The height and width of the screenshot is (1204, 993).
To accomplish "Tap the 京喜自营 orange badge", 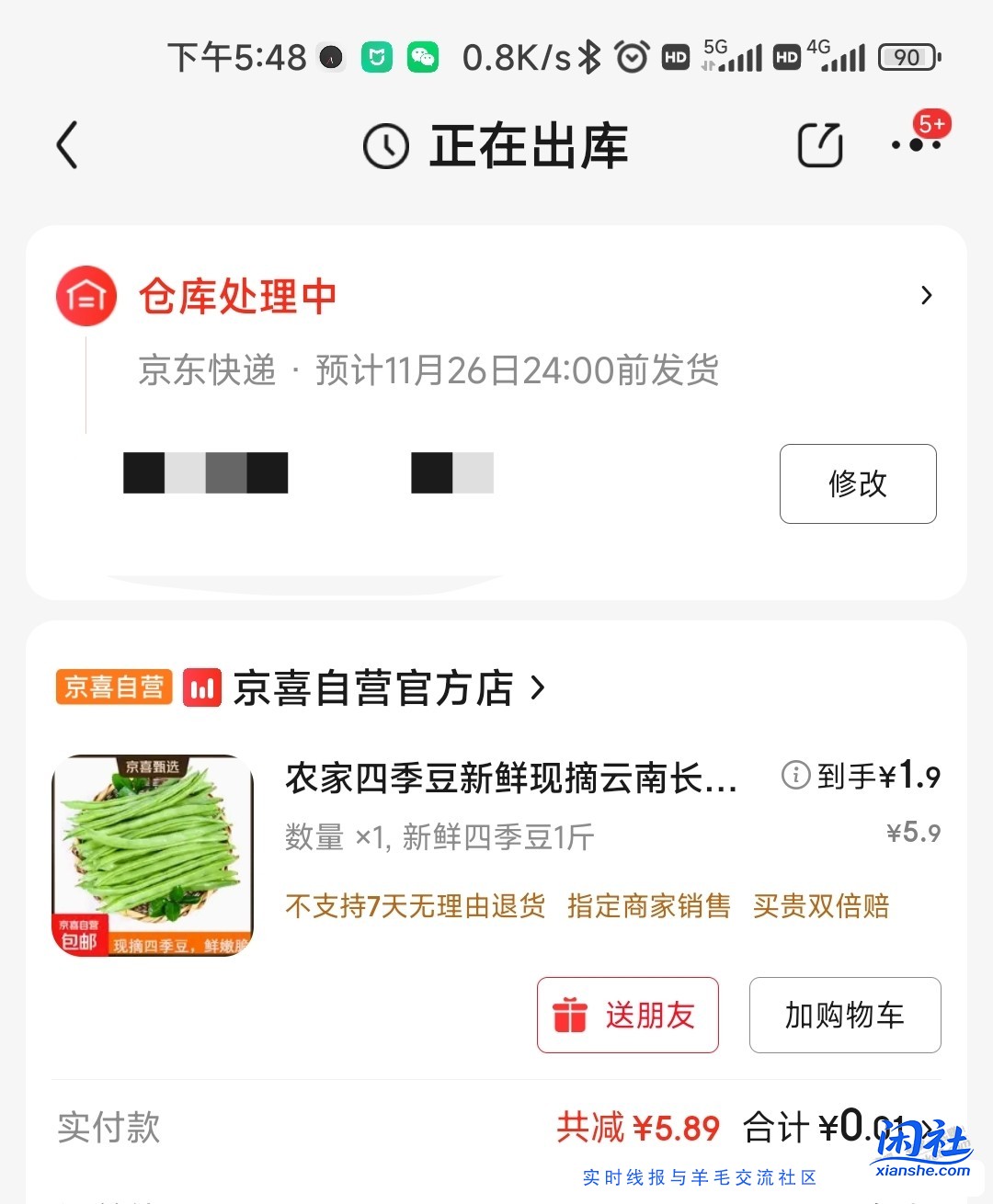I will pyautogui.click(x=113, y=687).
